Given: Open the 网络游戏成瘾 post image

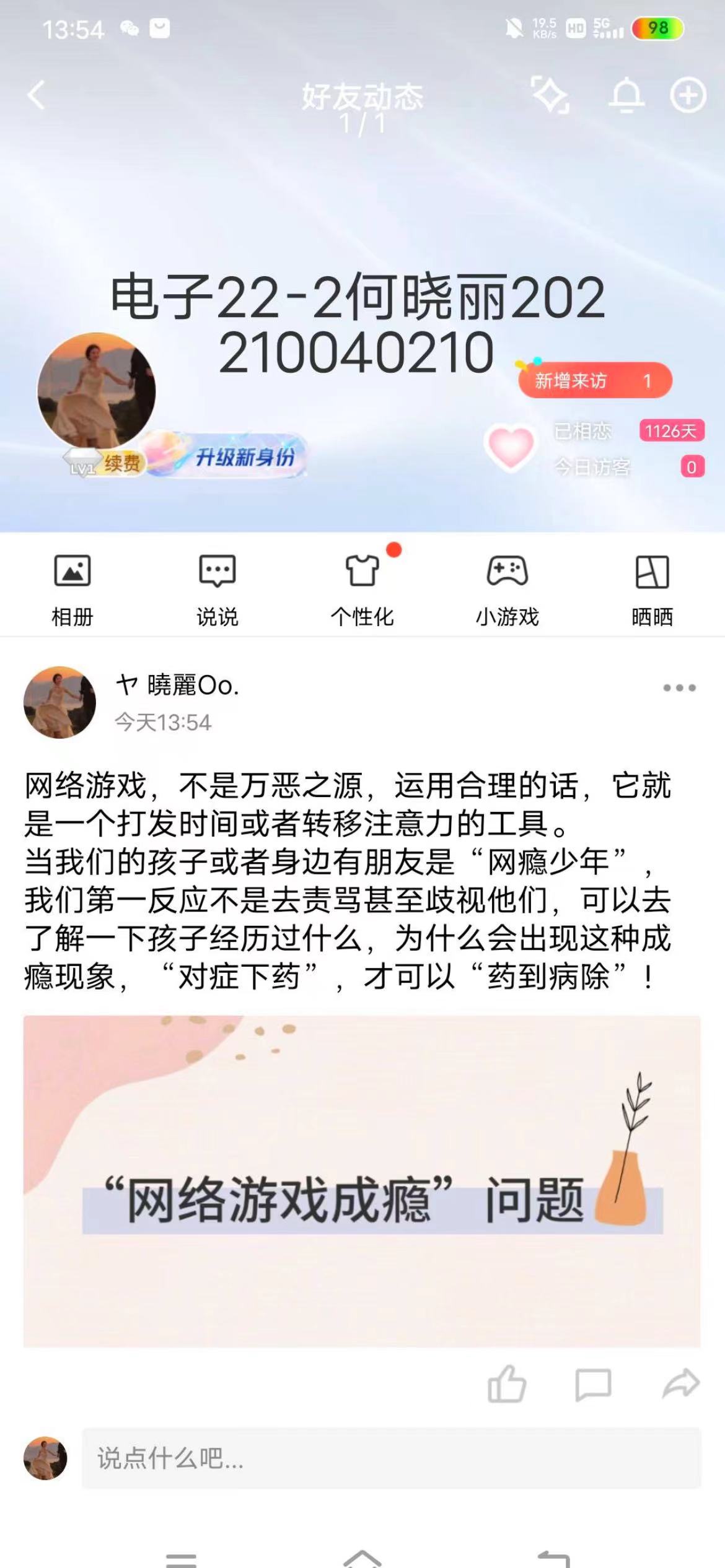Looking at the screenshot, I should click(x=362, y=1181).
